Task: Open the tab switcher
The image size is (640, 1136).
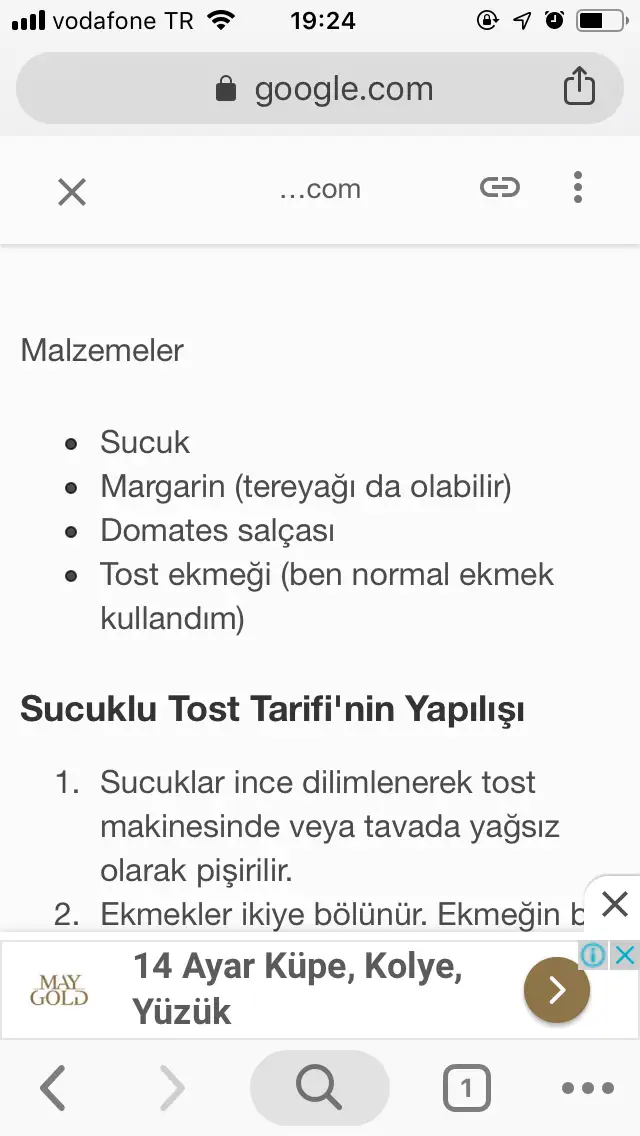Action: (466, 1088)
